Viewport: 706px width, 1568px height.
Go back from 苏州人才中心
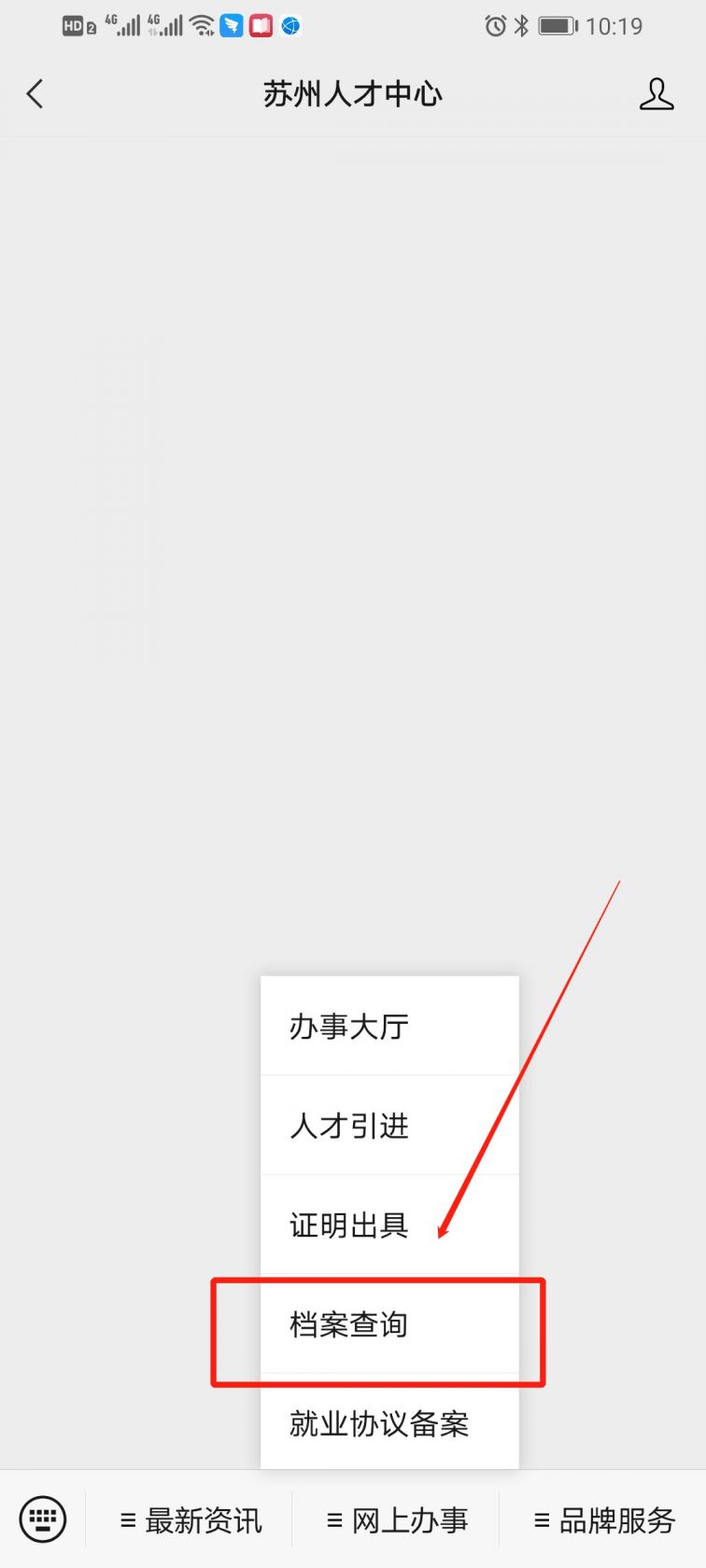(35, 93)
